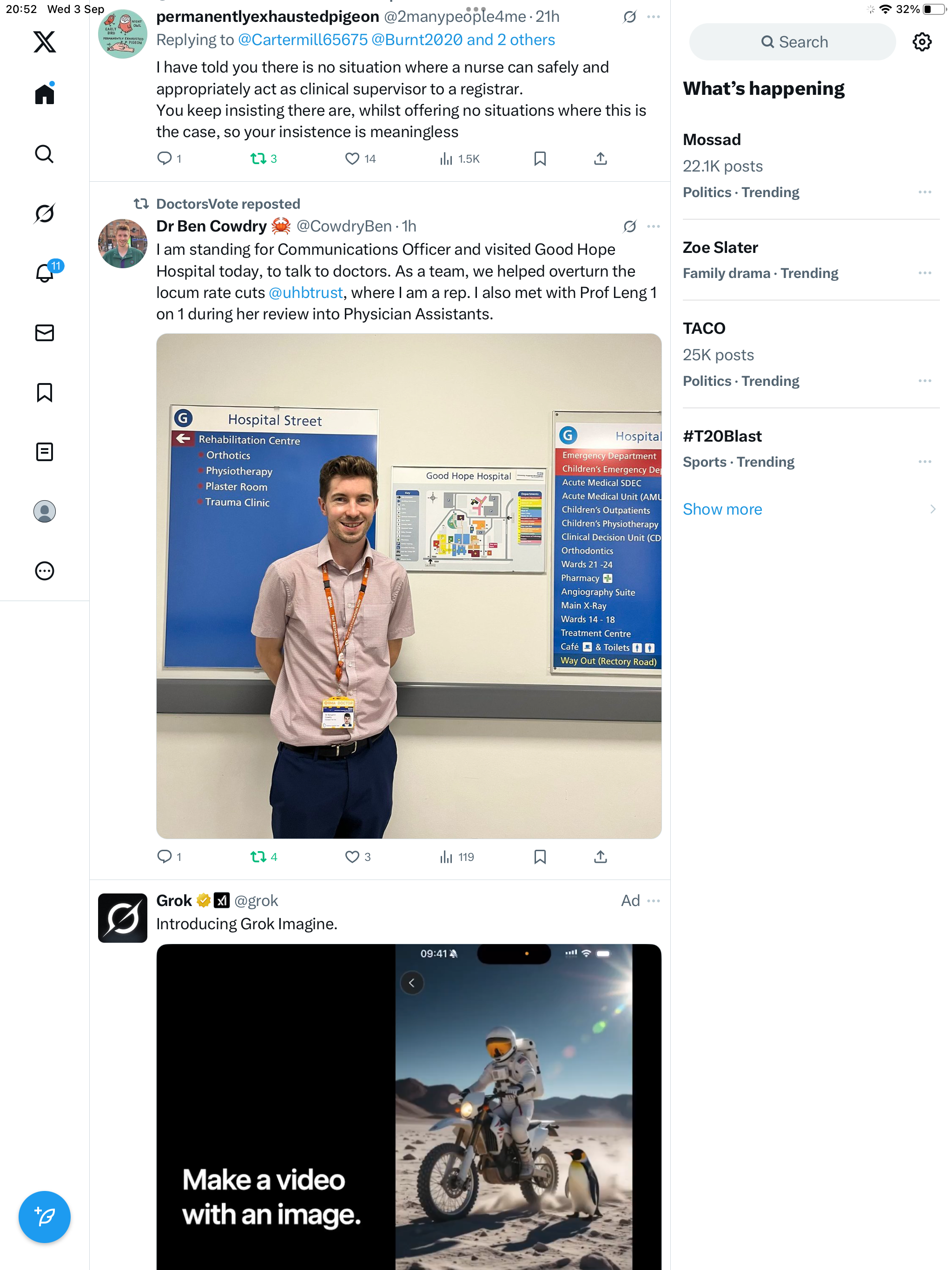The width and height of the screenshot is (952, 1270).
Task: Open Bookmarks from the sidebar
Action: coord(44,392)
